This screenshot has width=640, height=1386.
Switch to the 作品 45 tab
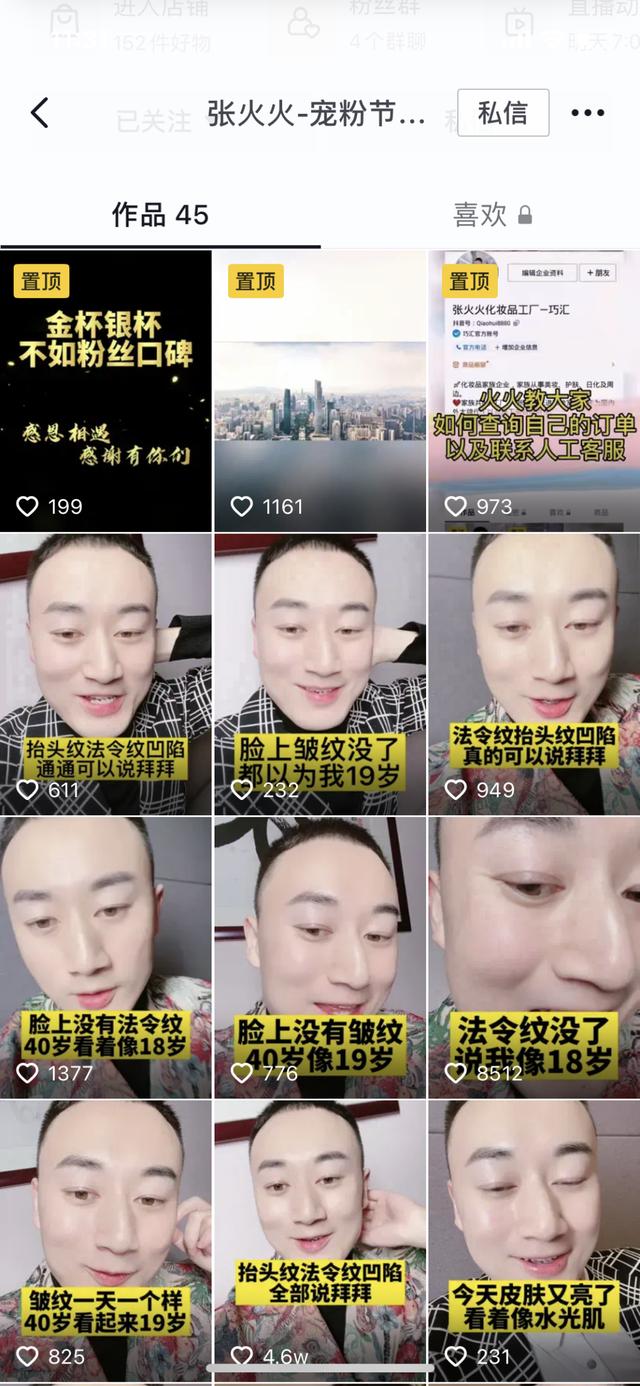tap(160, 215)
